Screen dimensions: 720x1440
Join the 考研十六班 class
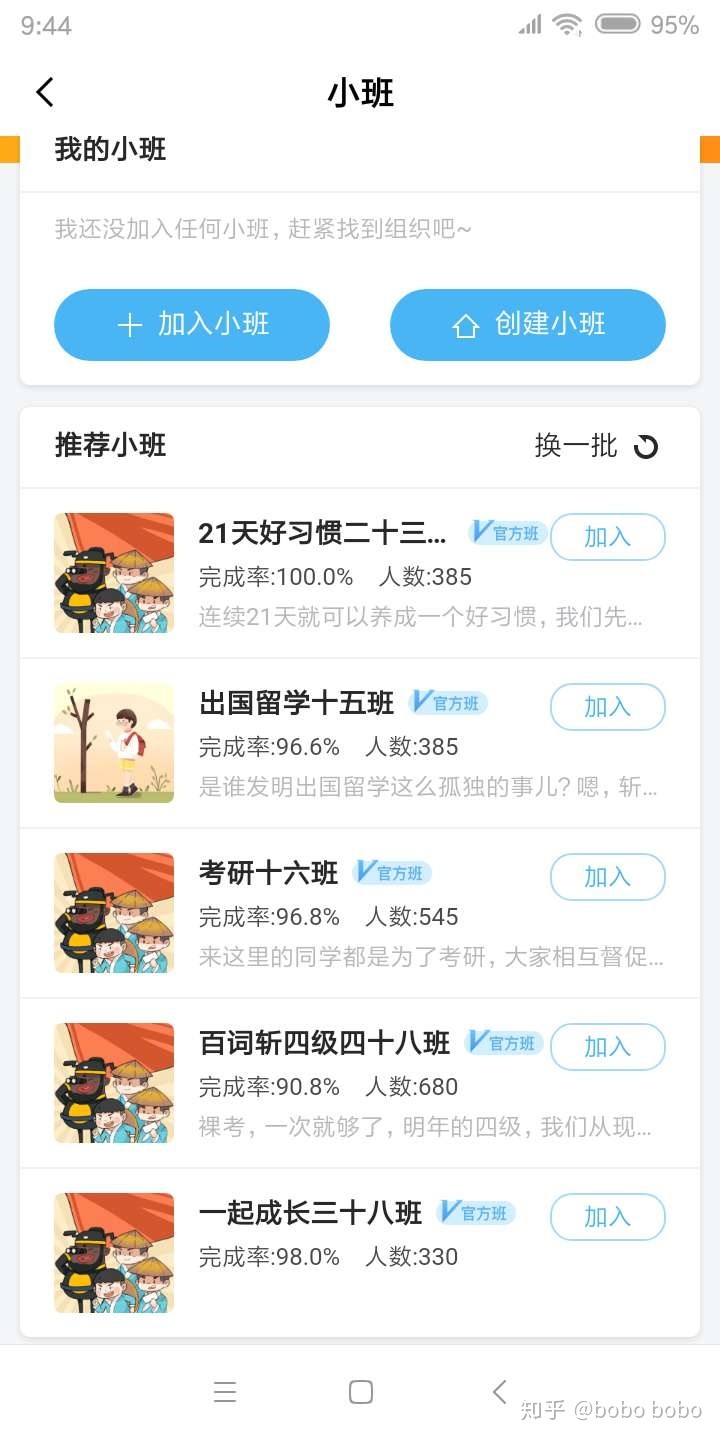(x=608, y=877)
